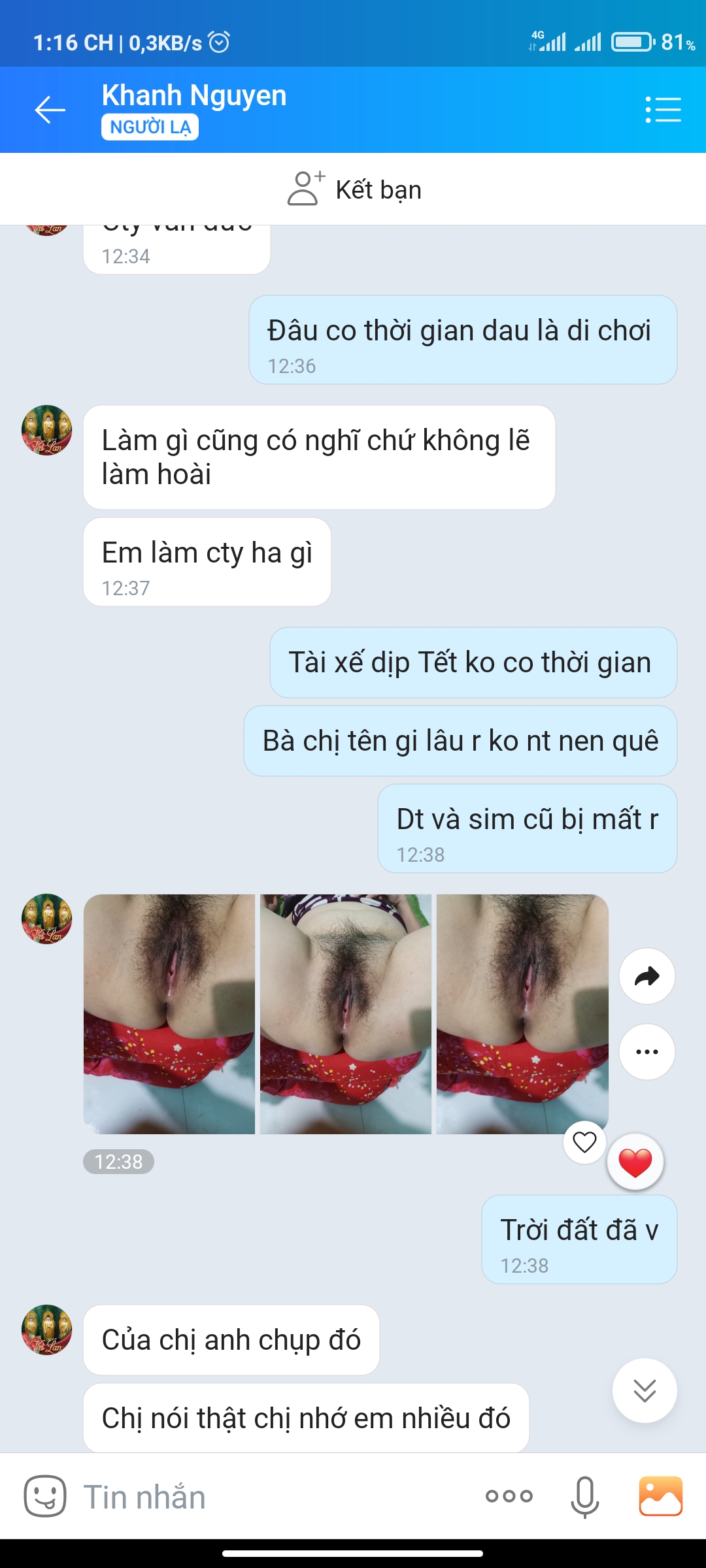Image resolution: width=706 pixels, height=1568 pixels.
Task: Record a voice message with the microphone
Action: (x=584, y=1496)
